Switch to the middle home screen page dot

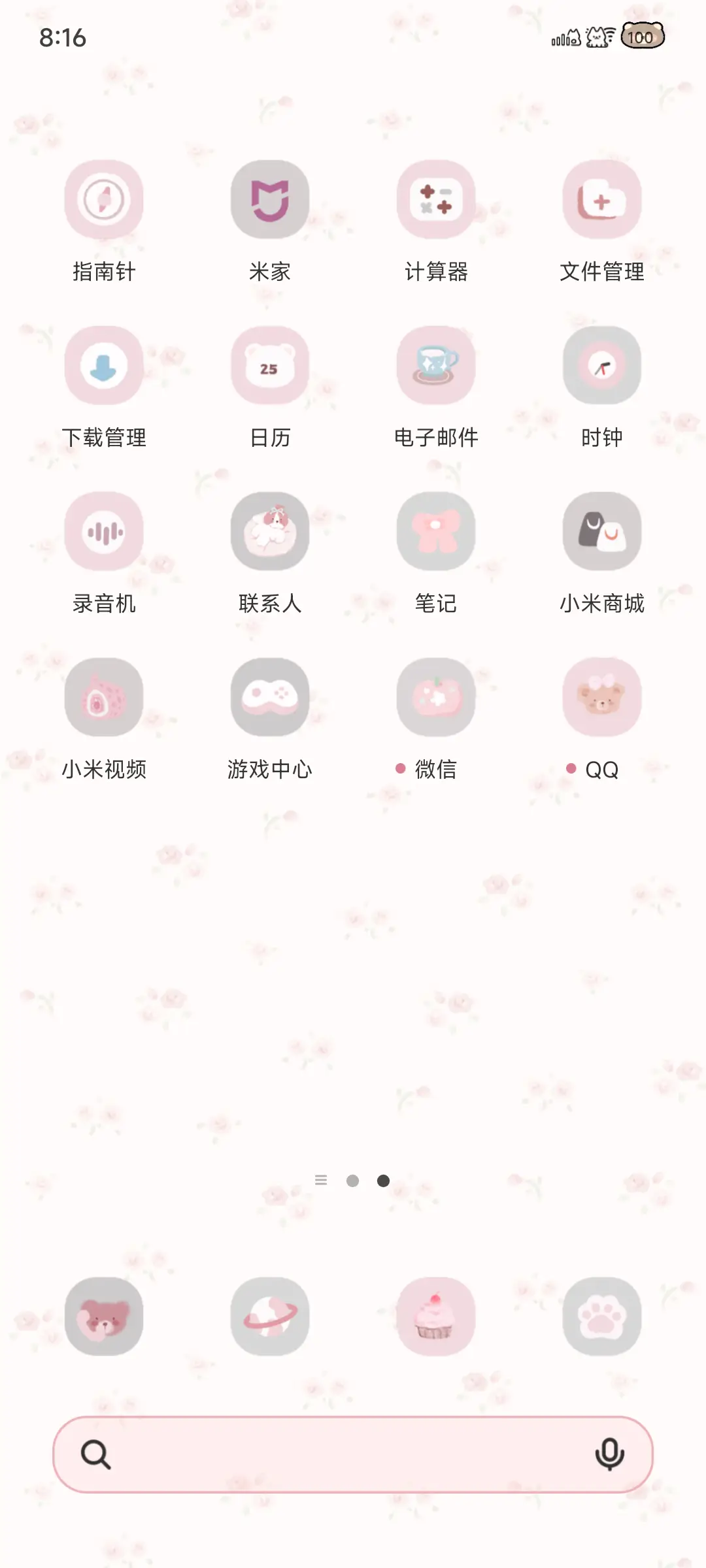(x=353, y=1180)
